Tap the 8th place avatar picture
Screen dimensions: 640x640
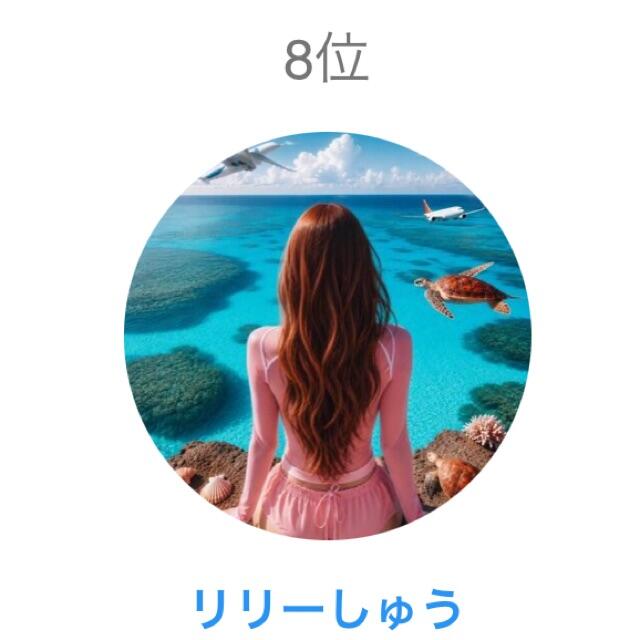(x=327, y=336)
